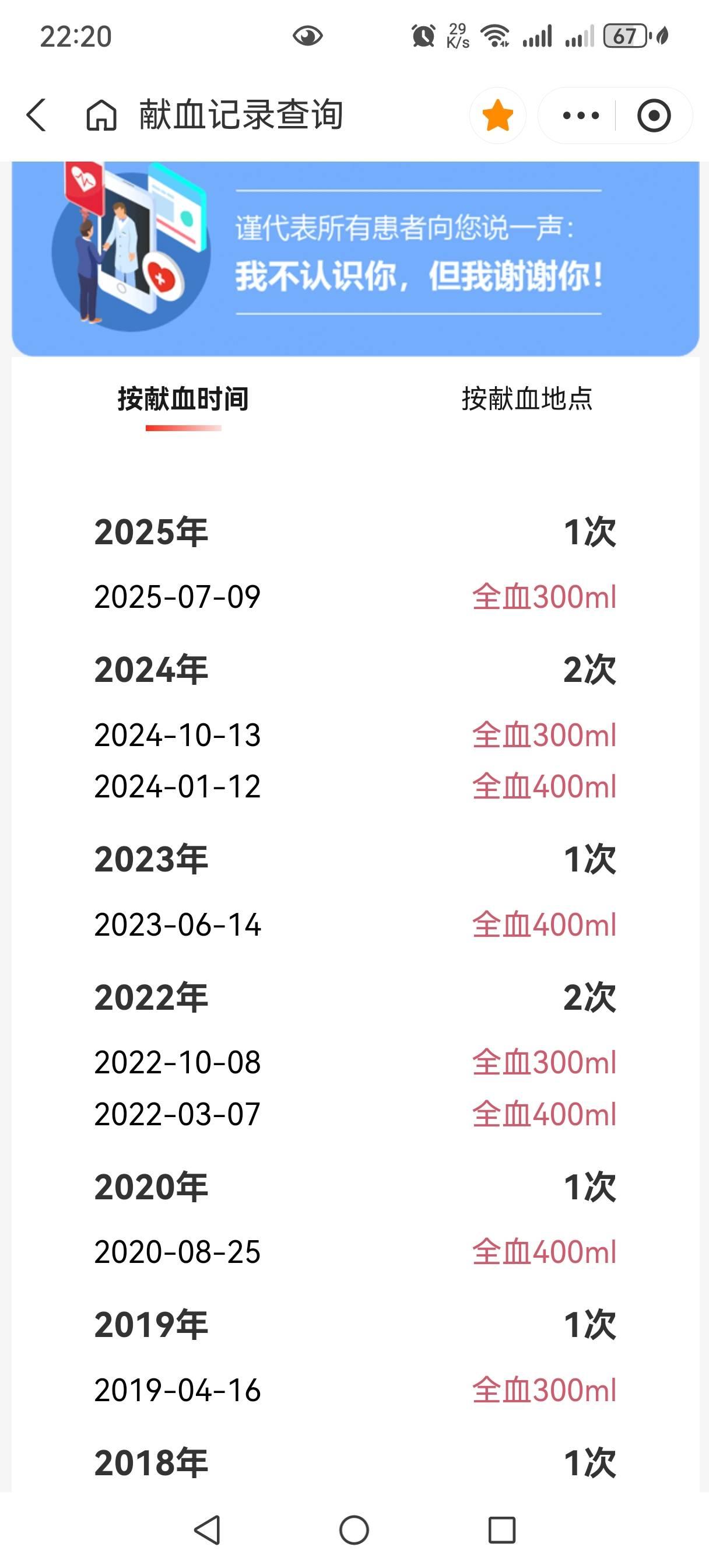Open the 2024-10-13 donation record
Screen dimensions: 709x1568
tap(355, 734)
